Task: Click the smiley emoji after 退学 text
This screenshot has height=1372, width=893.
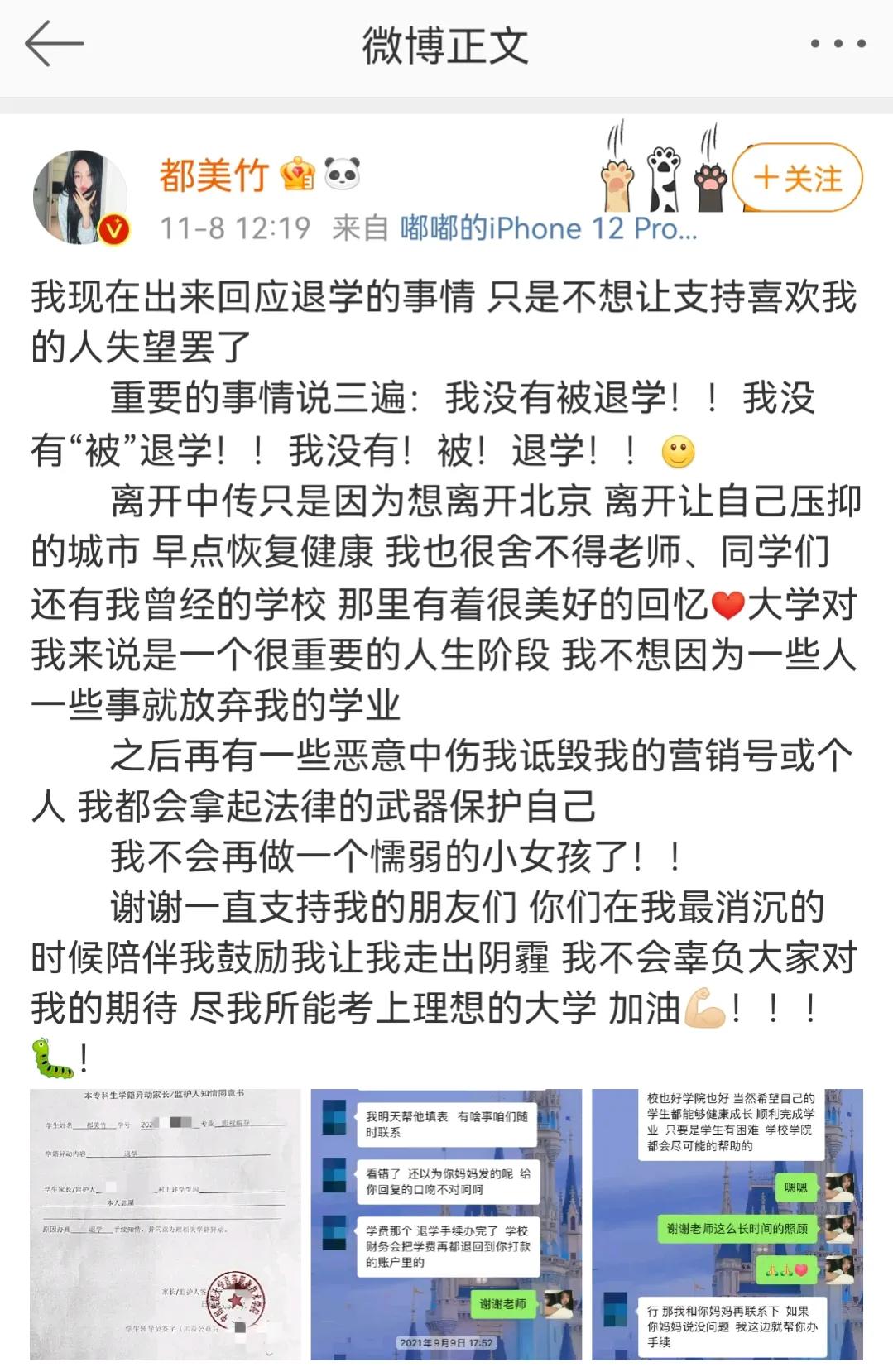Action: click(680, 452)
